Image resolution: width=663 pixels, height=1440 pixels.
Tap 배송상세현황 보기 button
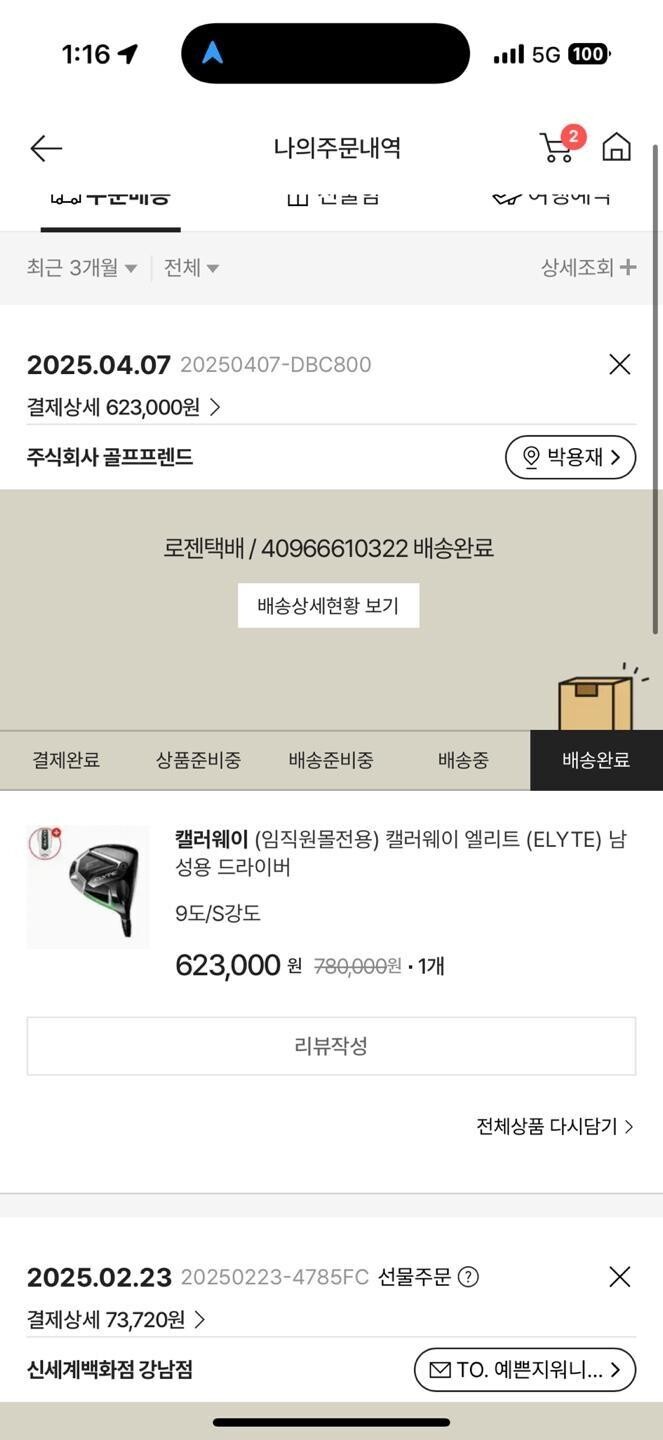pyautogui.click(x=328, y=605)
